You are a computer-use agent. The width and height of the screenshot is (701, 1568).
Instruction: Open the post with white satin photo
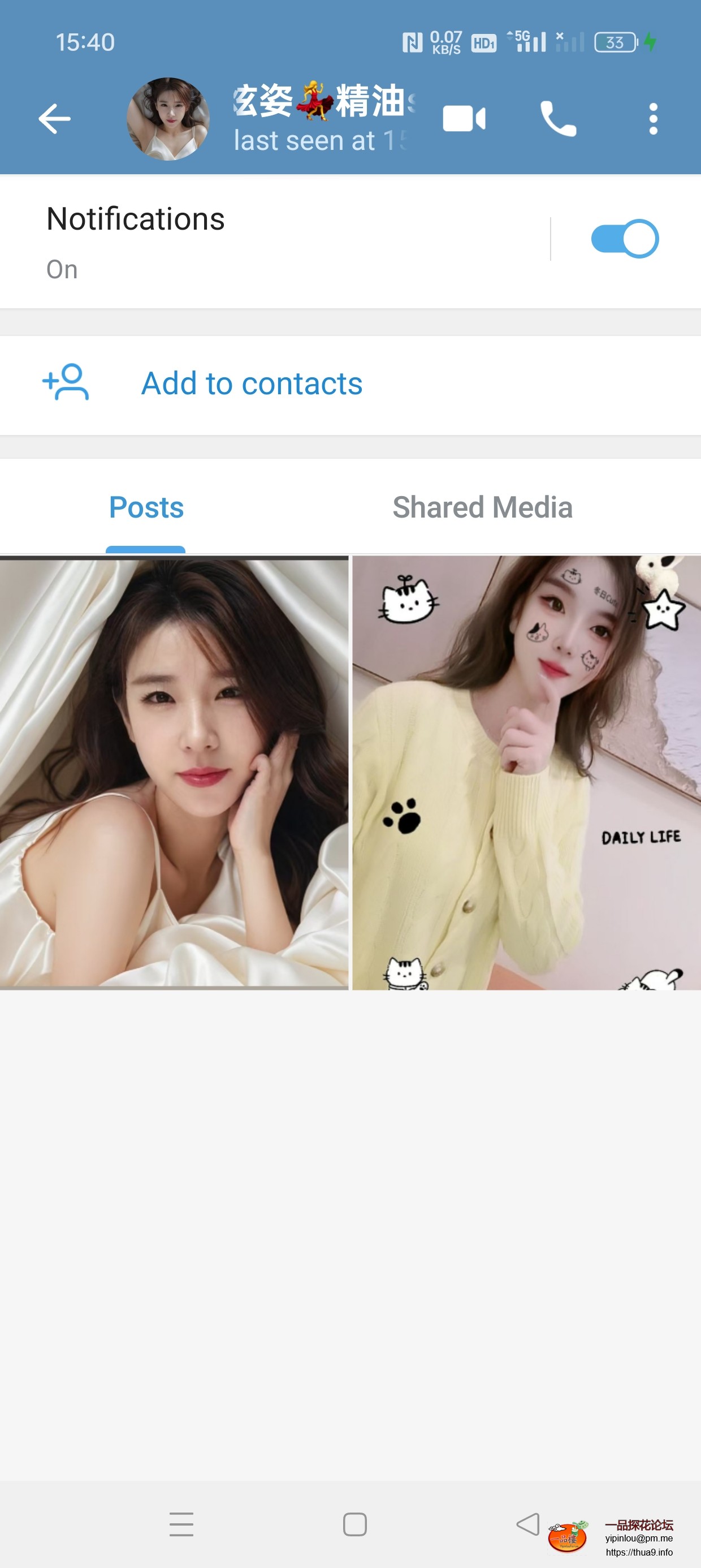(x=174, y=772)
